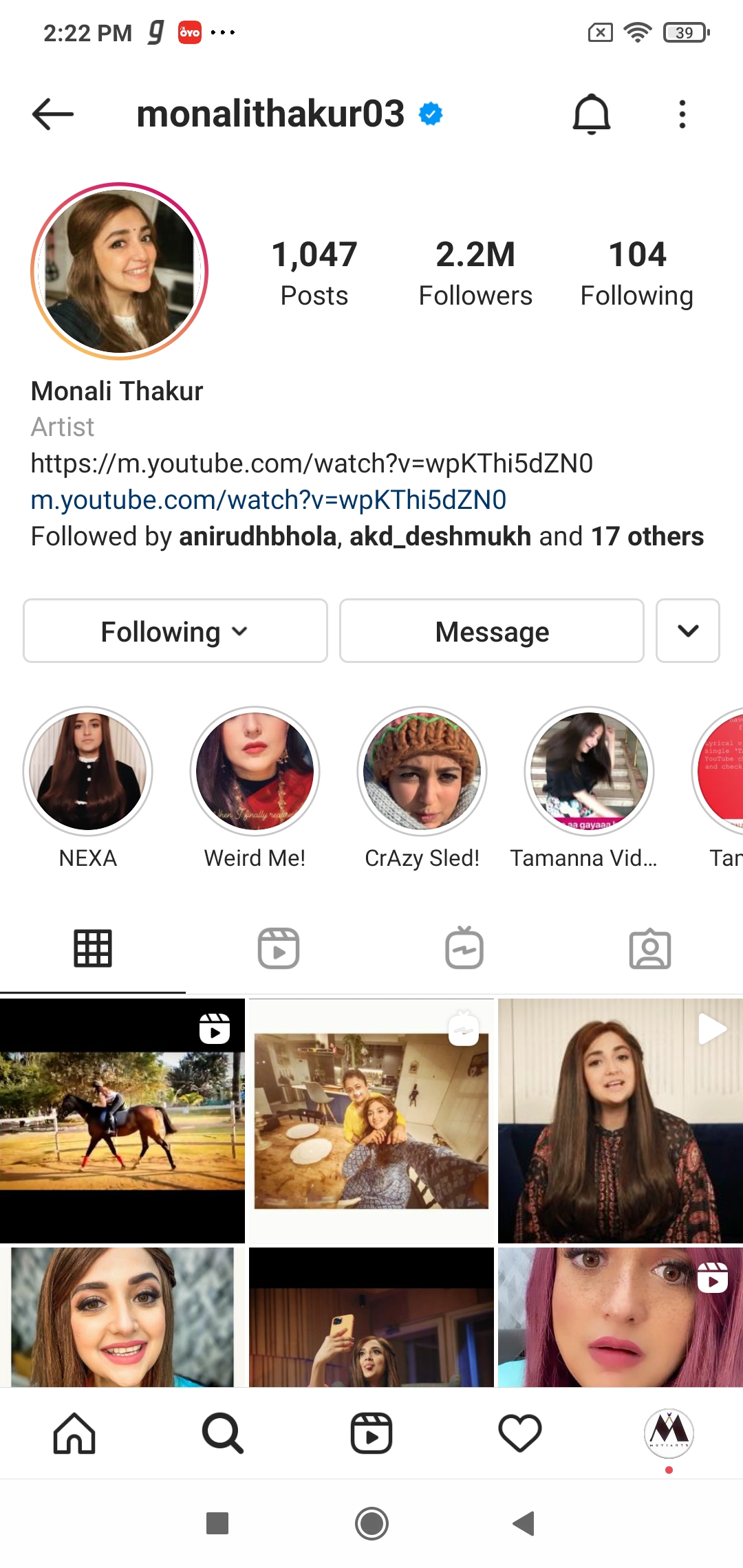Open the 2.2M Followers list
743x1568 pixels.
(x=475, y=273)
